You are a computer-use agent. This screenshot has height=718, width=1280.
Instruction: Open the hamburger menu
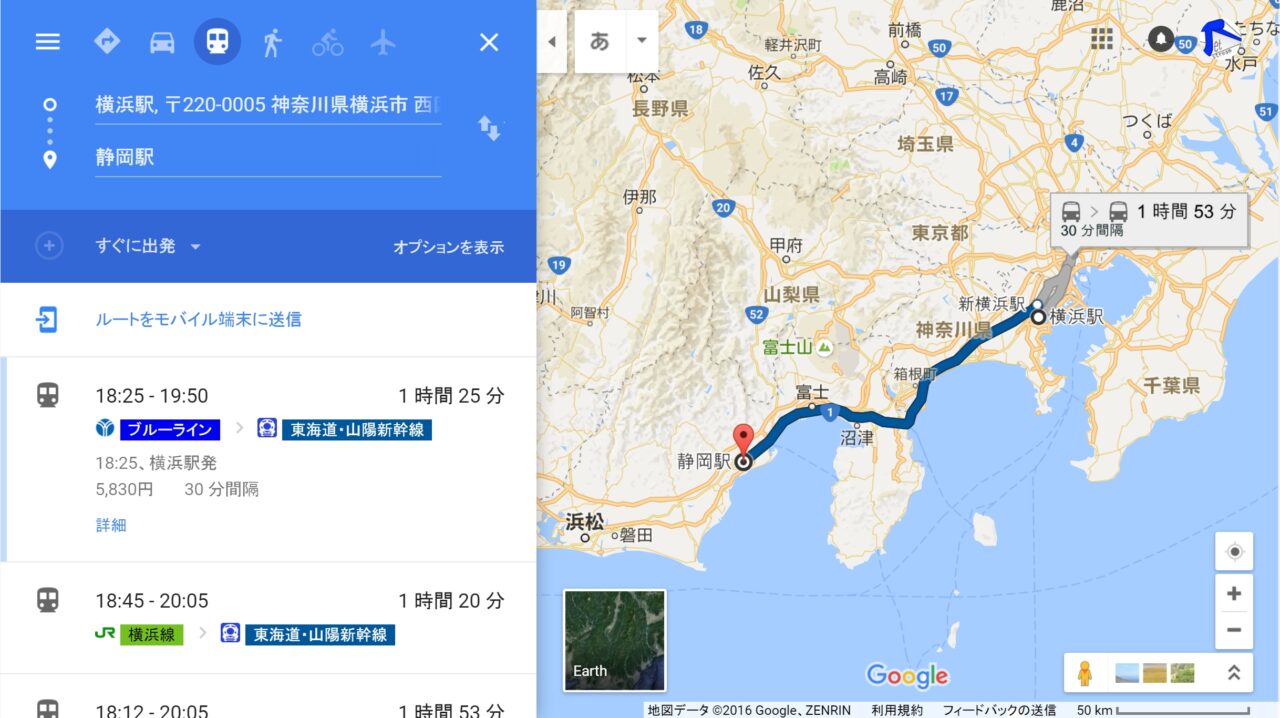pos(48,42)
